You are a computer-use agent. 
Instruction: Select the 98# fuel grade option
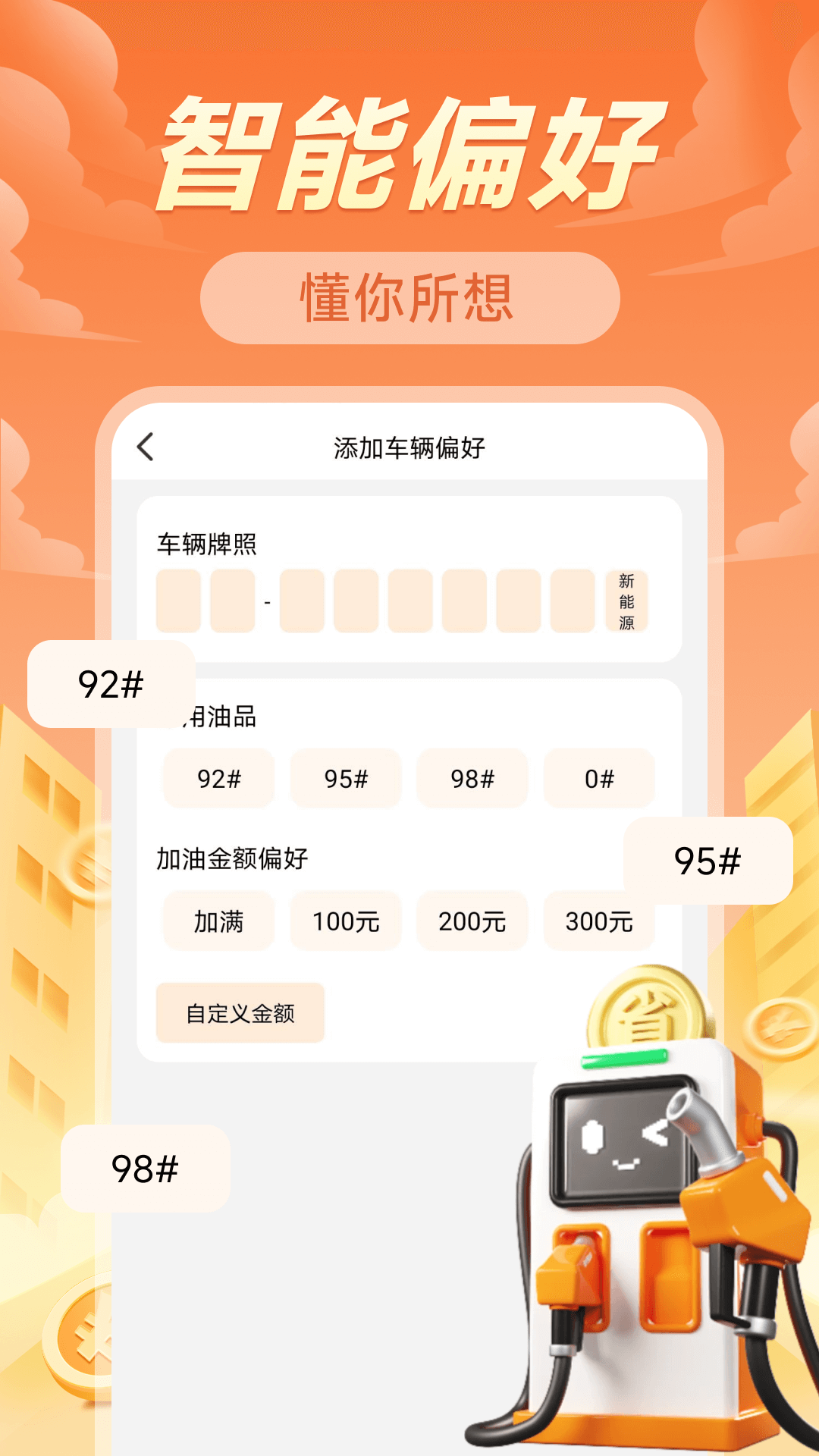(x=472, y=778)
